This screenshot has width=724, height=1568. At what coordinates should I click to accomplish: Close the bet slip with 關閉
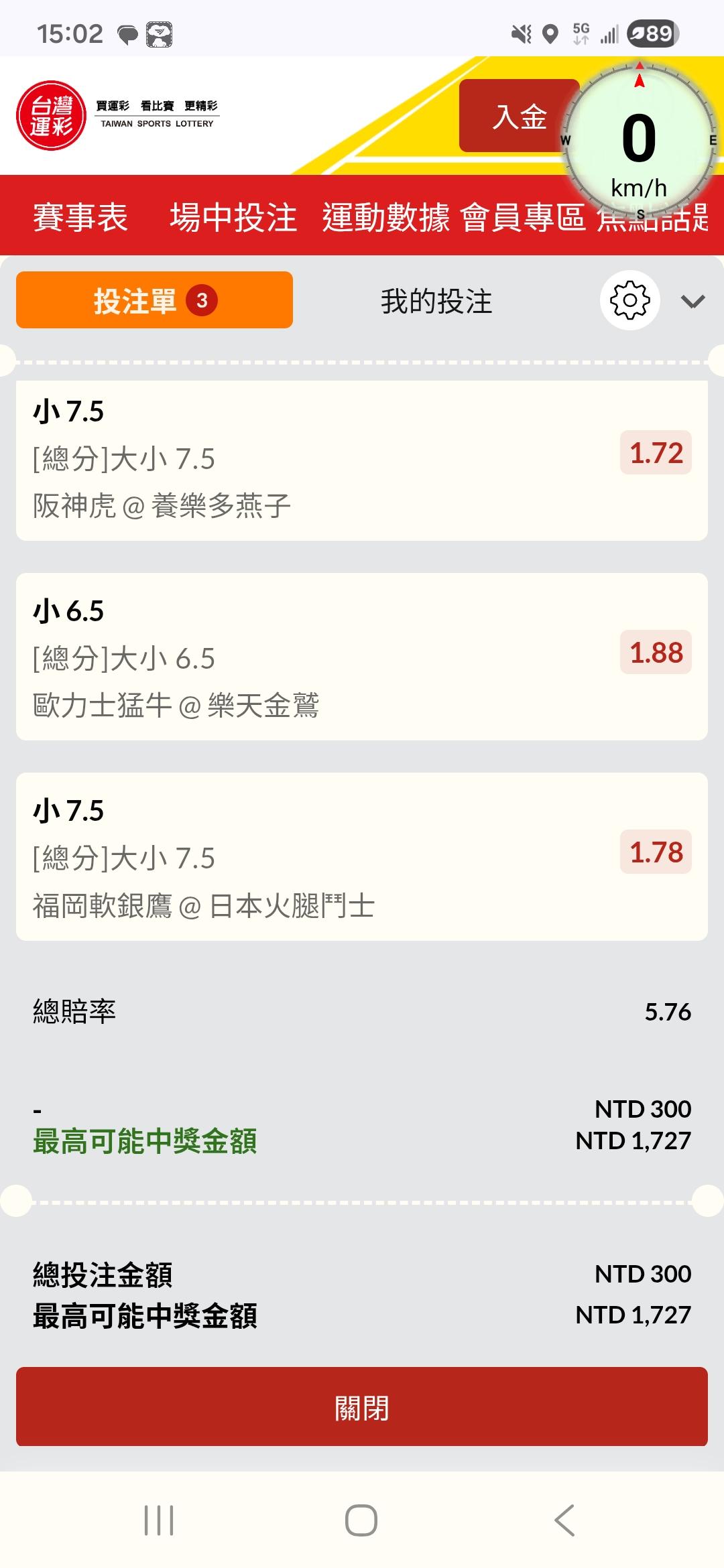pyautogui.click(x=362, y=1407)
